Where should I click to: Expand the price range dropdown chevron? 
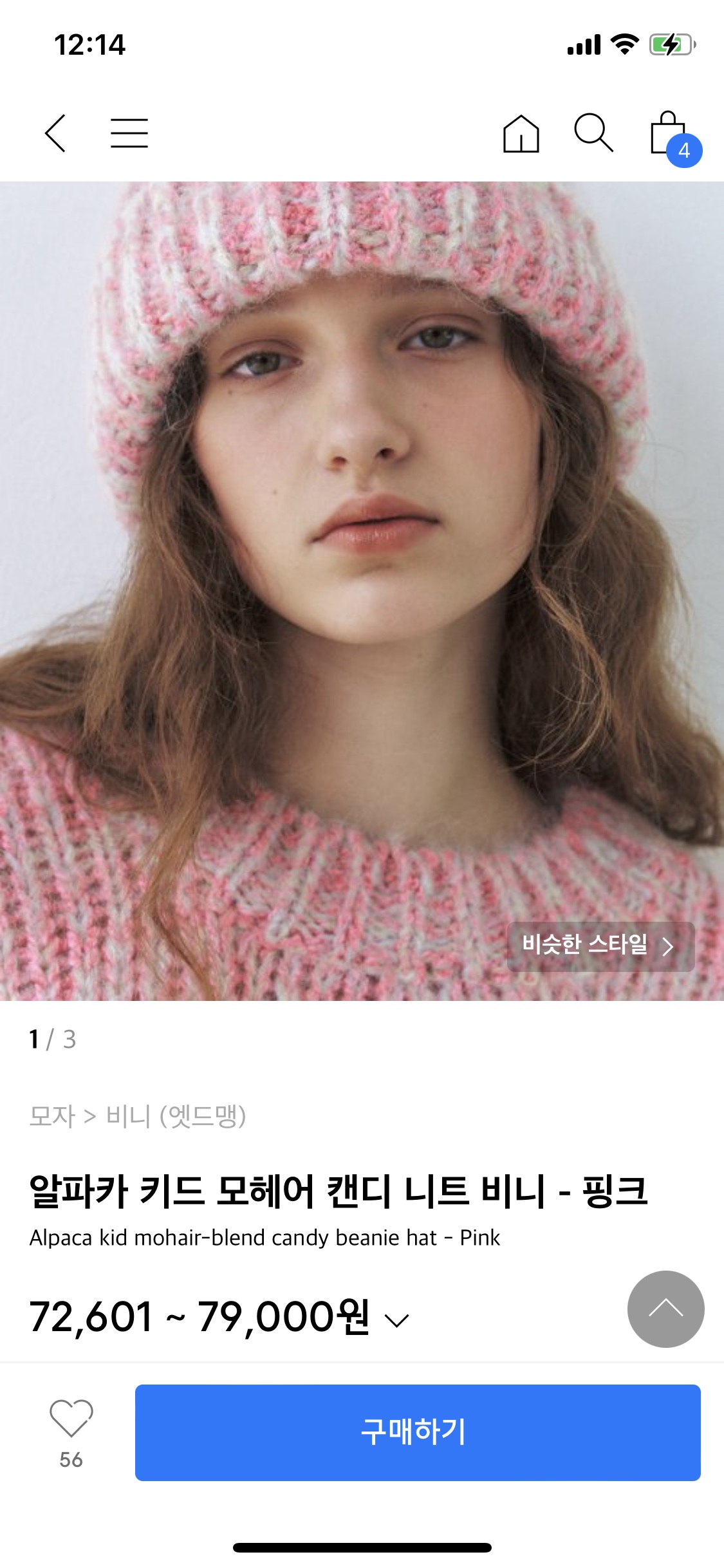coord(396,1321)
